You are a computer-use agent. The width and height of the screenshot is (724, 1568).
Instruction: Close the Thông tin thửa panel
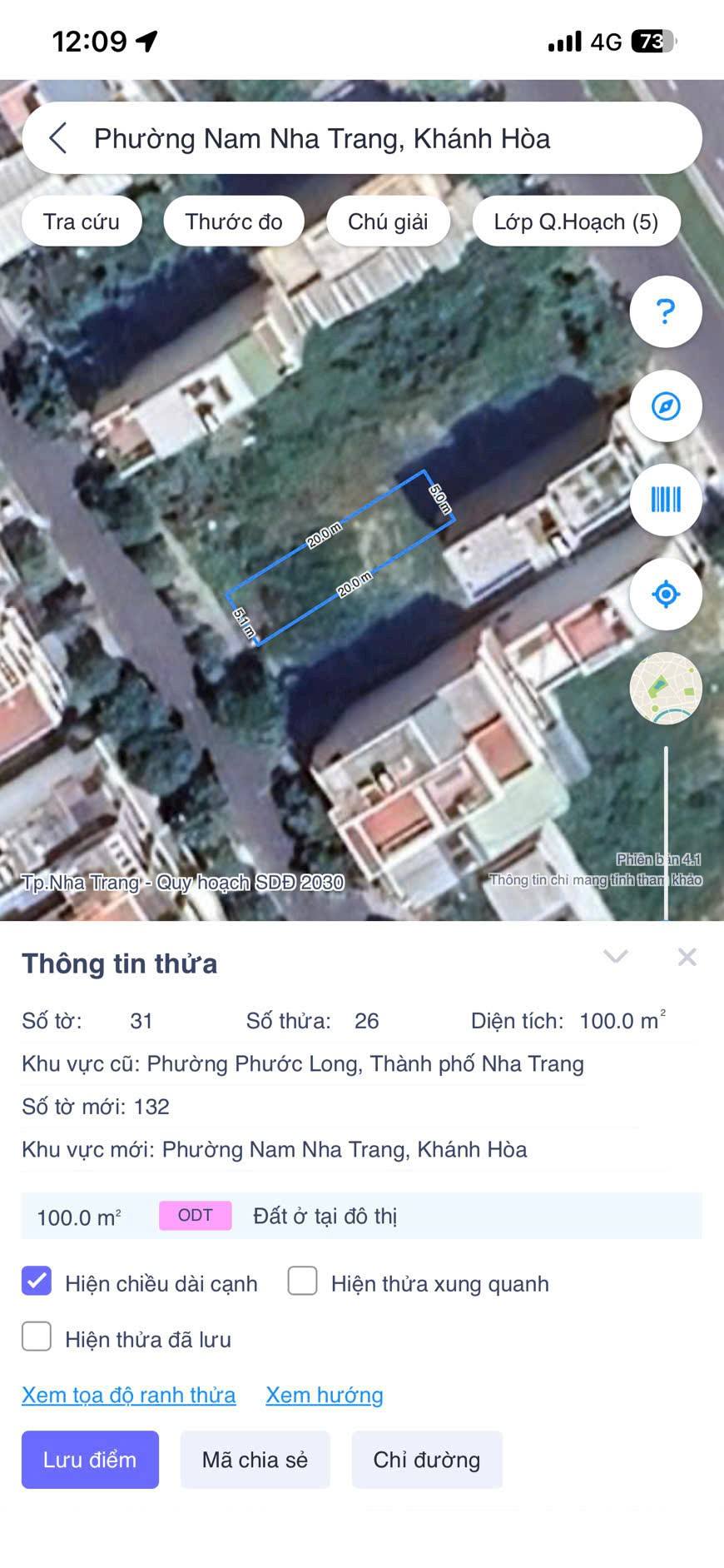pyautogui.click(x=687, y=957)
